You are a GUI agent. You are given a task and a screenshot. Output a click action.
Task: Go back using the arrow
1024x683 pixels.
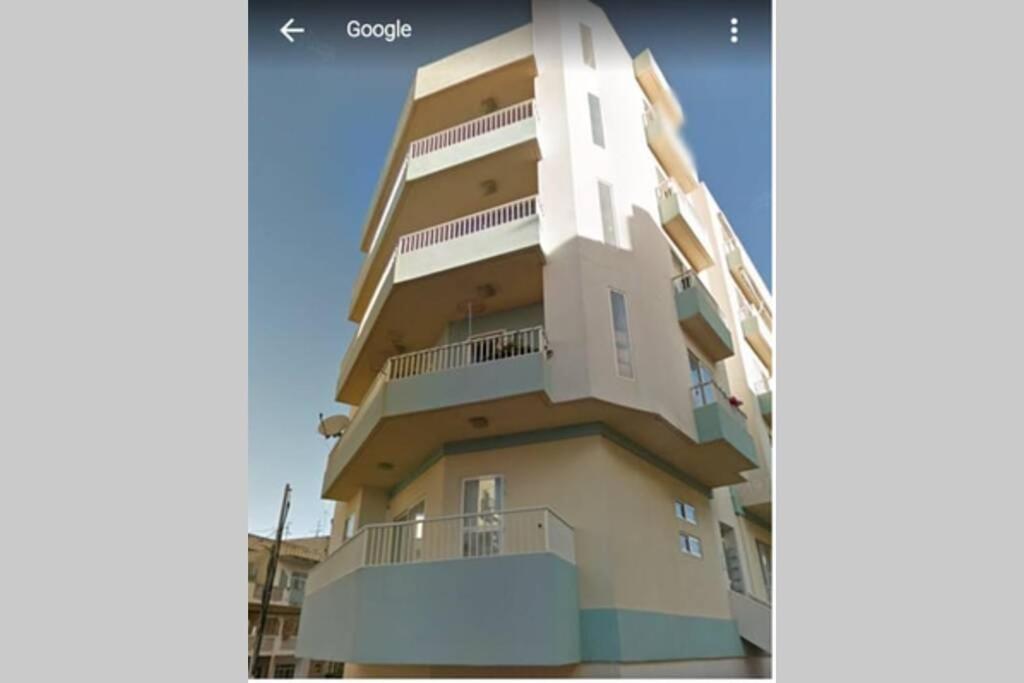pyautogui.click(x=291, y=30)
